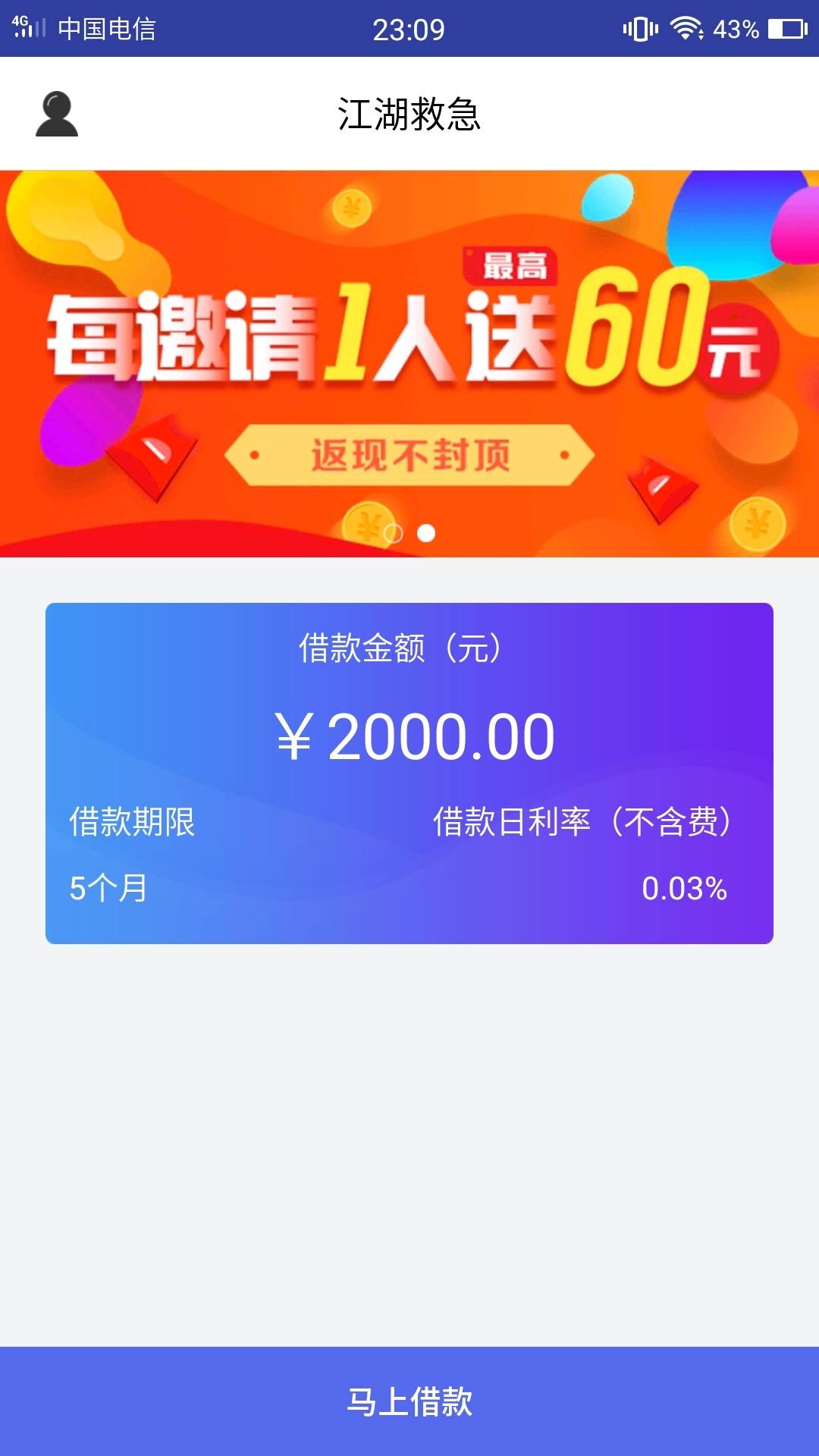Tap the 马上借款 button
This screenshot has height=1456, width=819.
(x=409, y=1401)
